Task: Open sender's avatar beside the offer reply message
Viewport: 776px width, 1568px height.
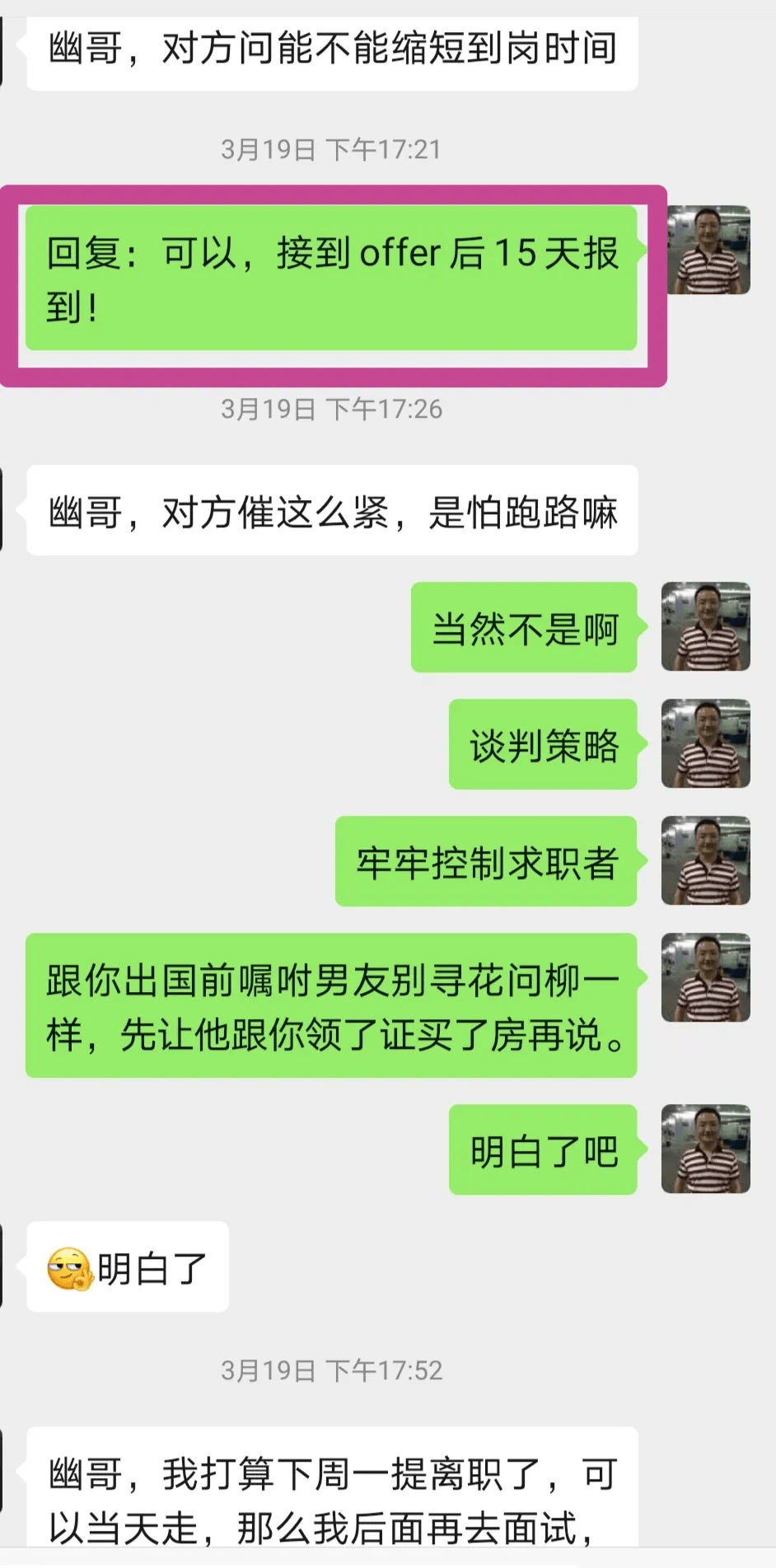Action: click(x=708, y=250)
